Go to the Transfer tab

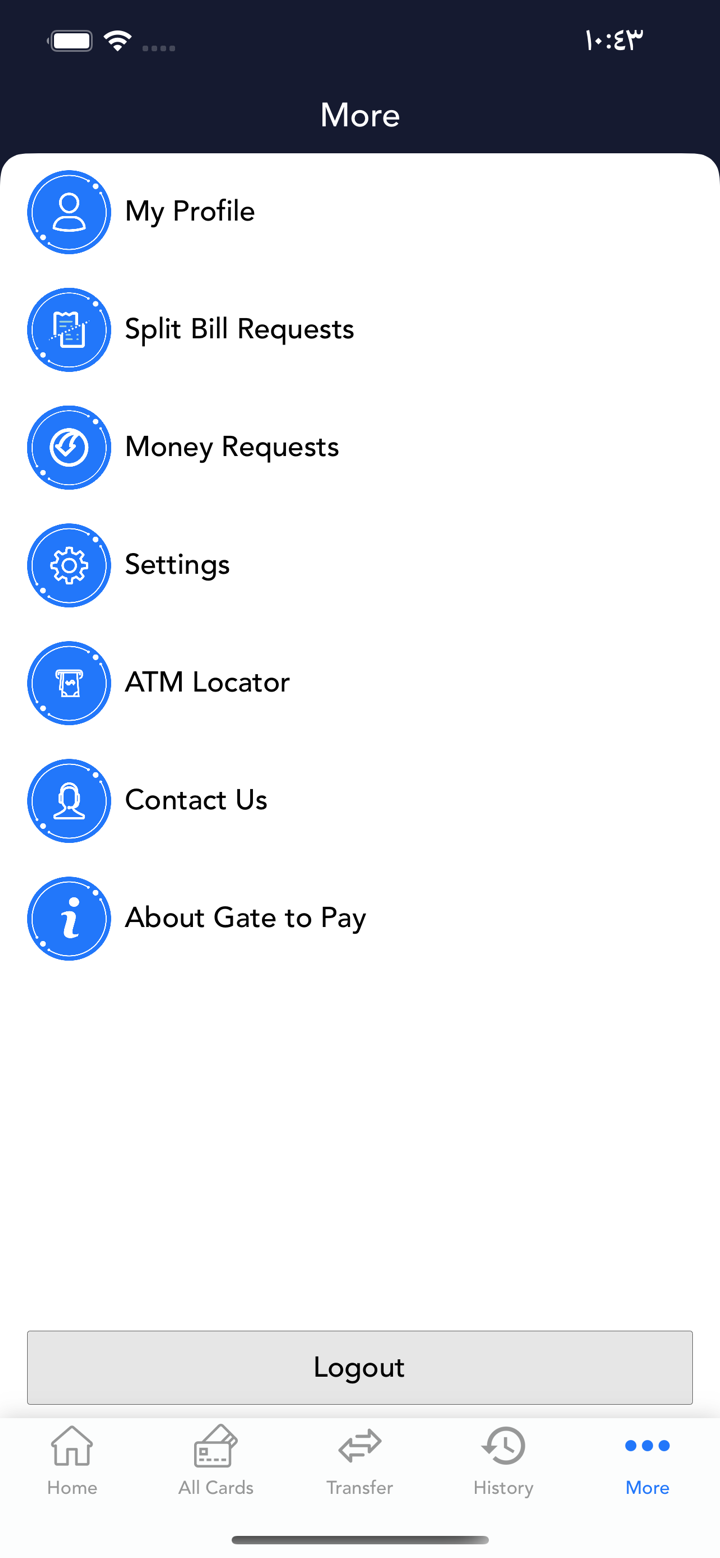tap(360, 1461)
